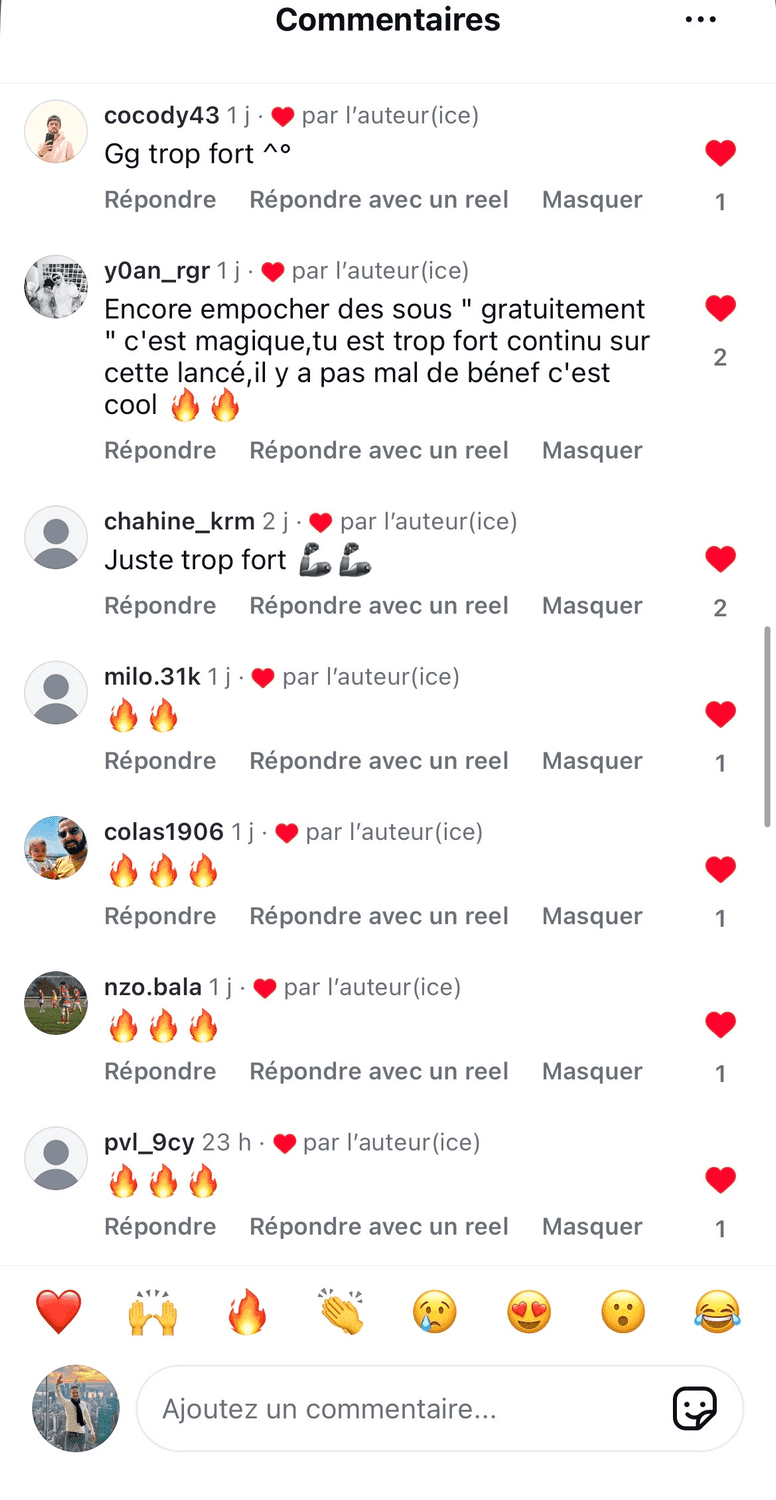Open the three-dot overflow menu
Image resolution: width=776 pixels, height=1500 pixels.
click(x=700, y=20)
